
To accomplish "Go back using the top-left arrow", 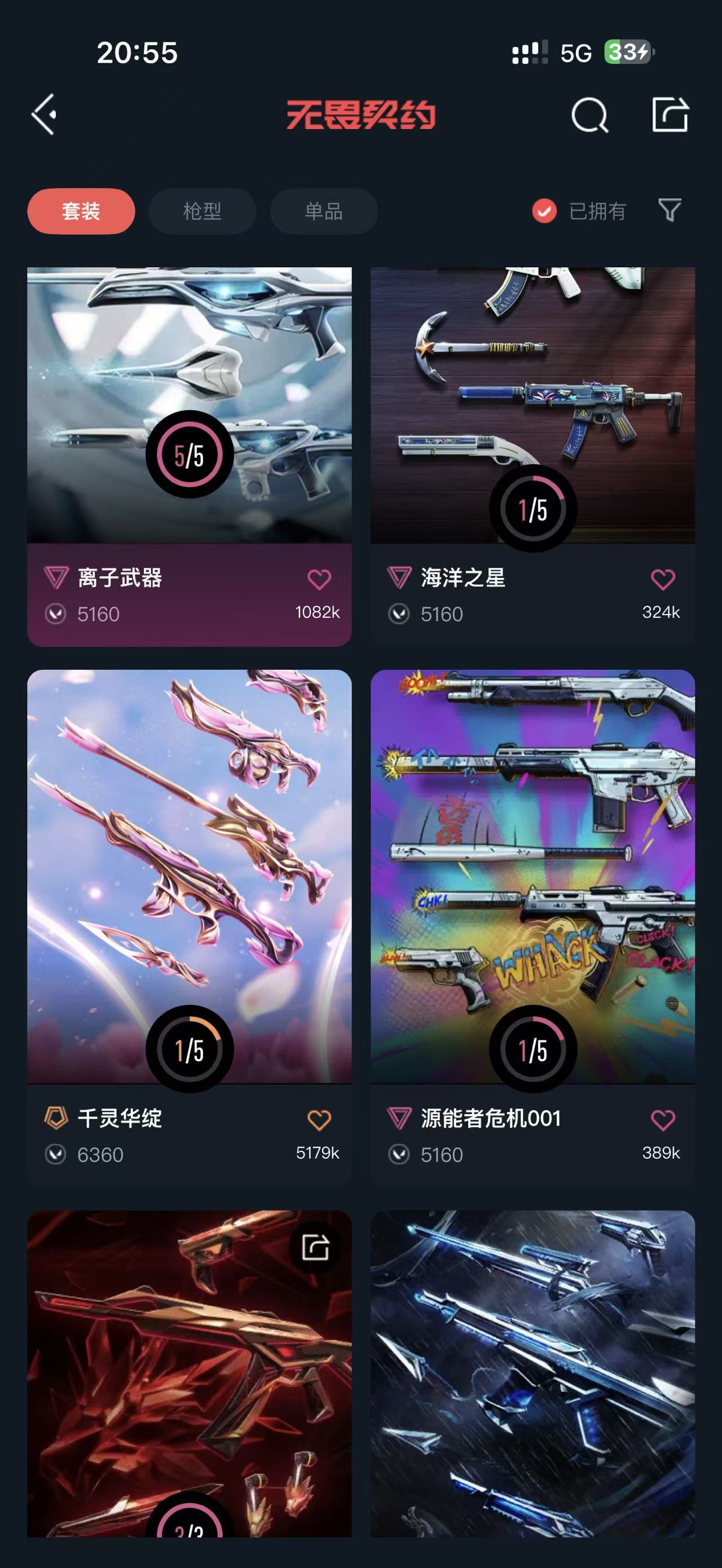I will pyautogui.click(x=45, y=114).
